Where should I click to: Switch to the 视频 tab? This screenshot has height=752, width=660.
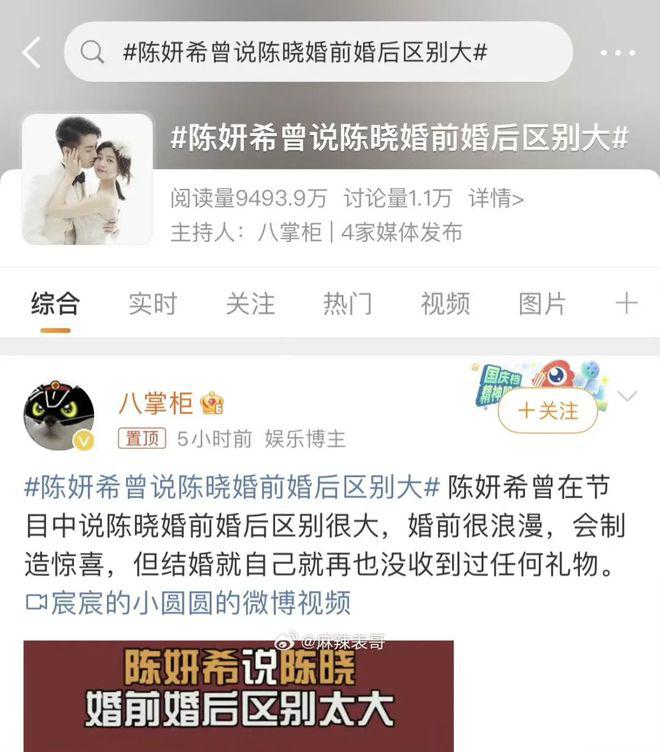click(x=445, y=303)
